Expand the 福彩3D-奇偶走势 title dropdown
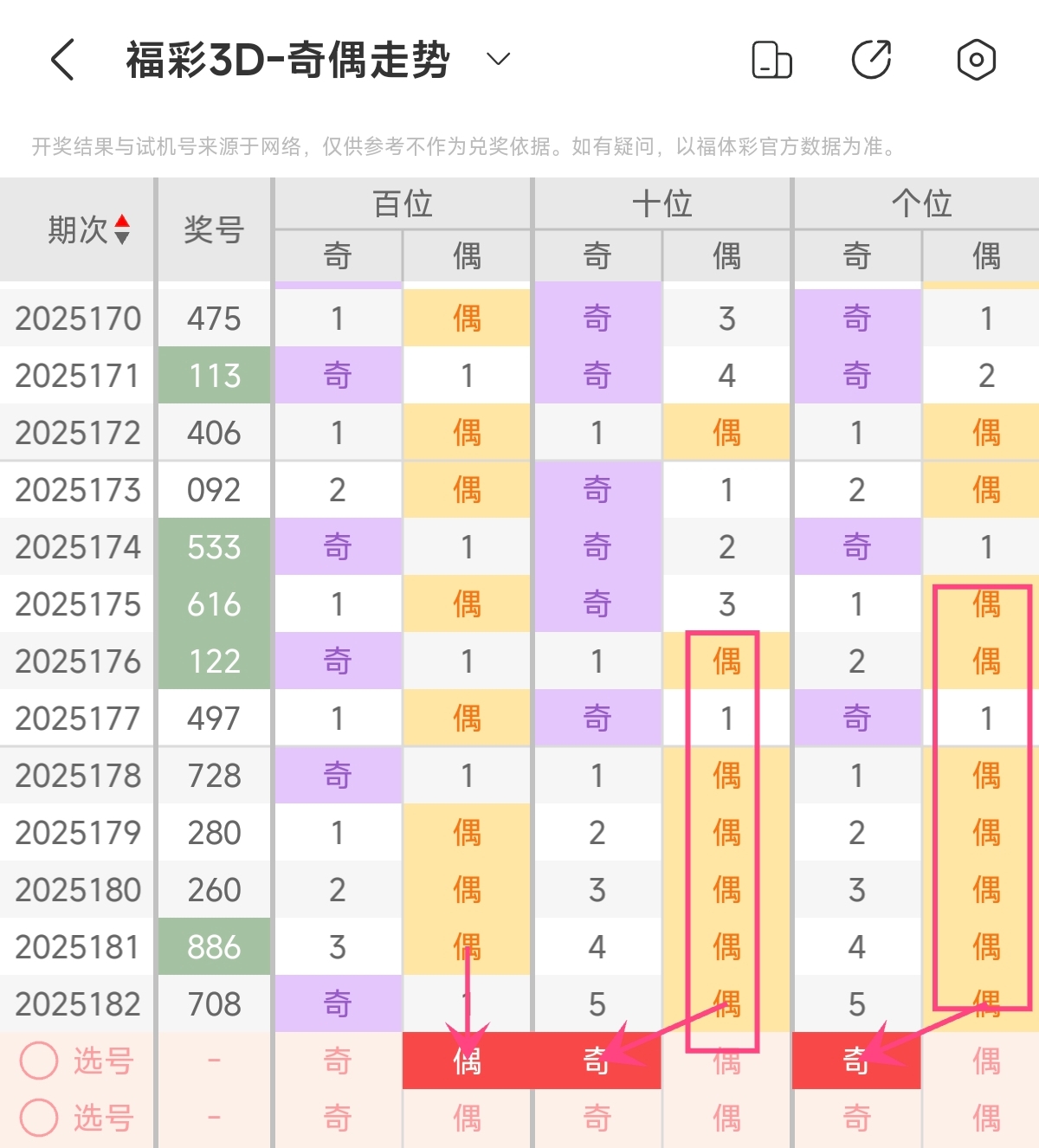1039x1148 pixels. pos(499,59)
